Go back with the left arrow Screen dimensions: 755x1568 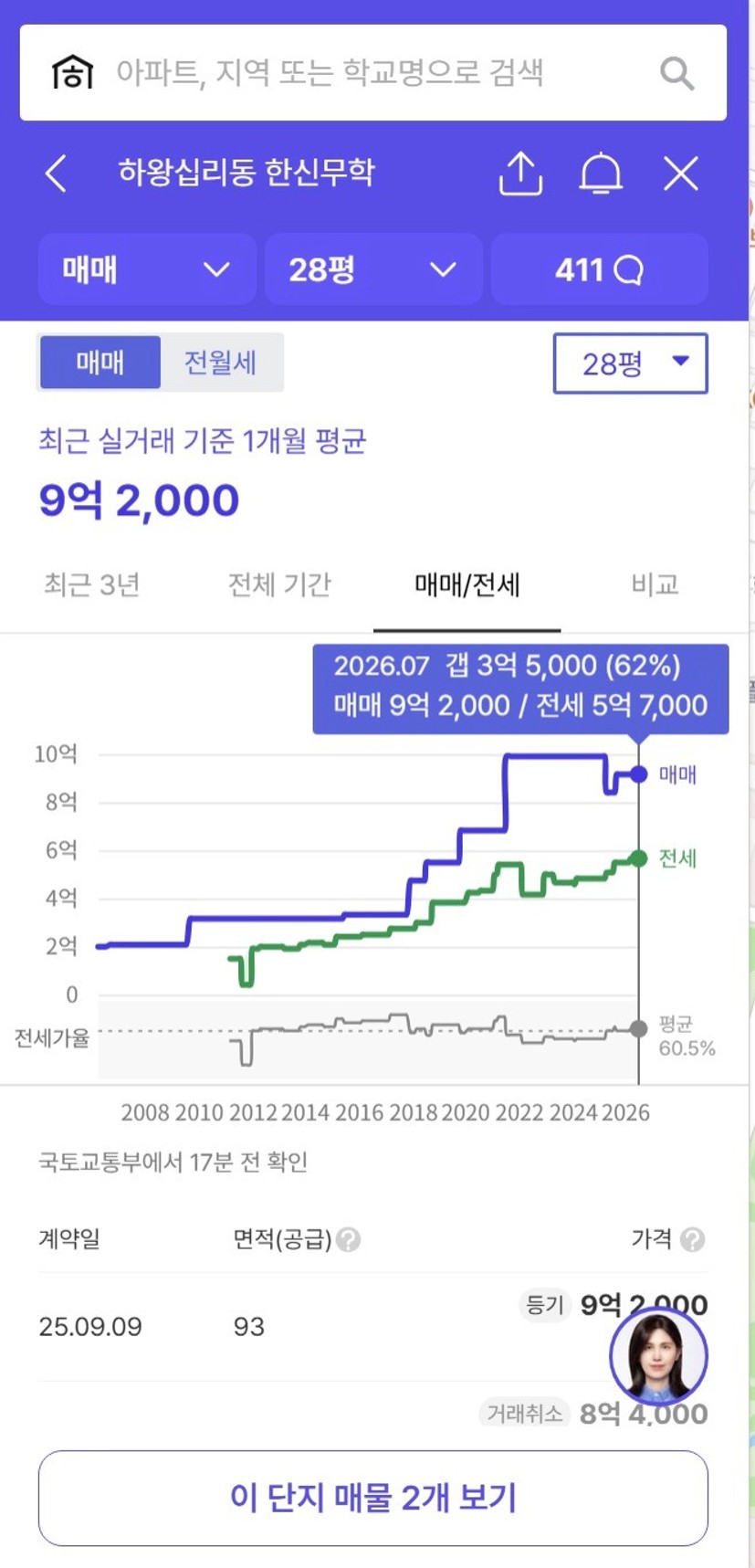pos(57,173)
